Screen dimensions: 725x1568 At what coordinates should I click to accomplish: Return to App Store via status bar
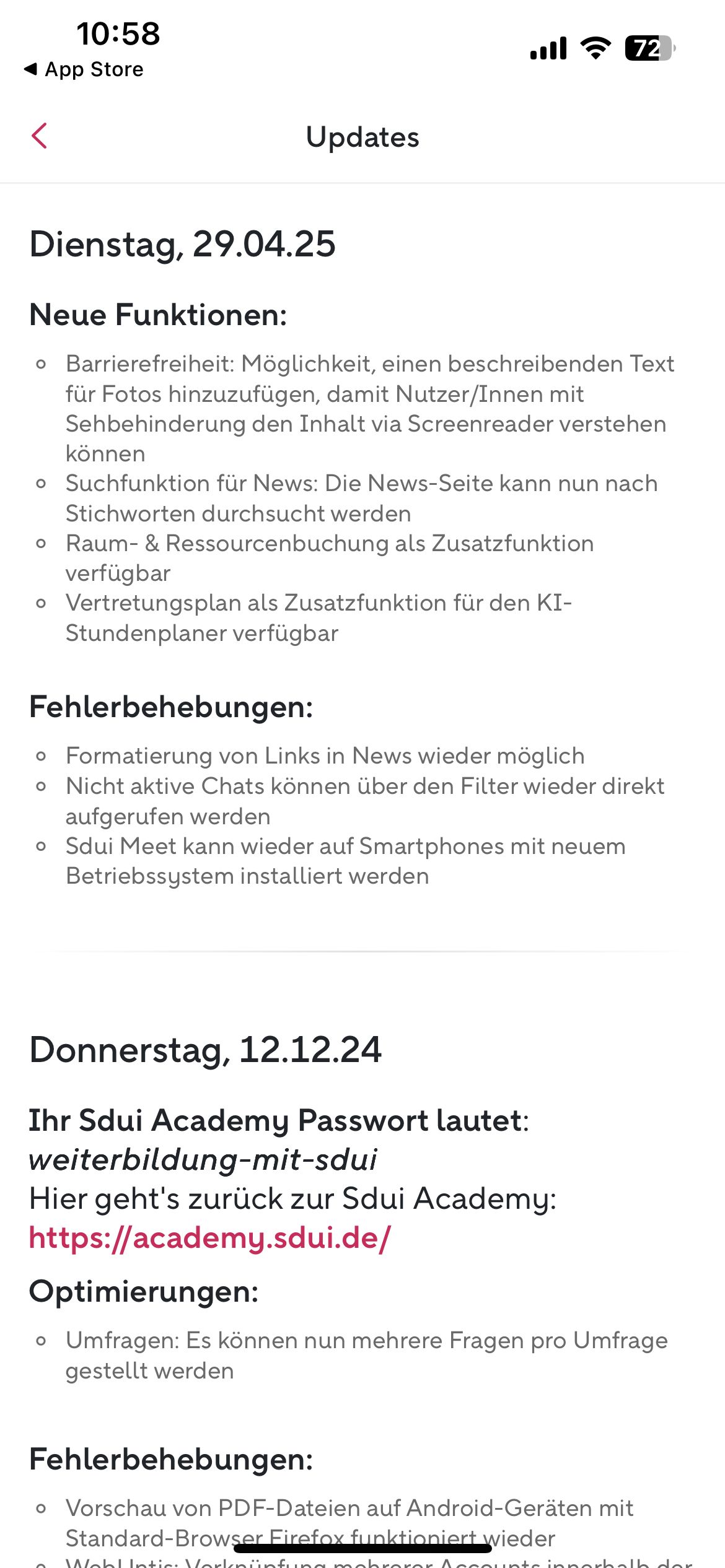84,69
